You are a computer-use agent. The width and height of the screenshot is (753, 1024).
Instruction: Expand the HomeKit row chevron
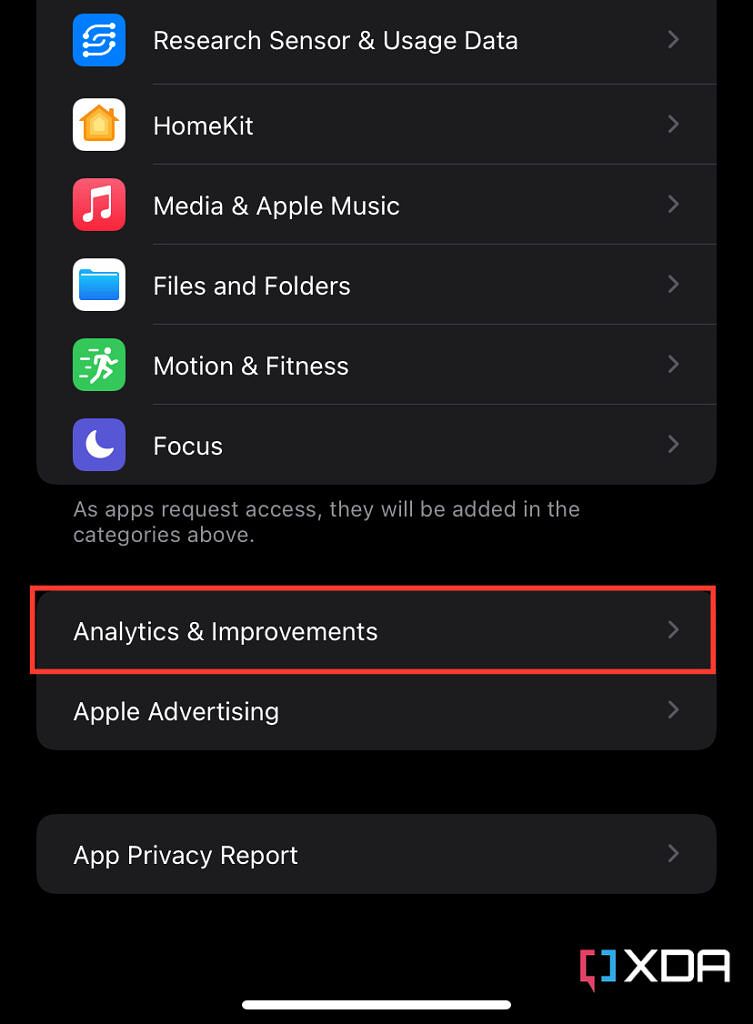[x=673, y=124]
